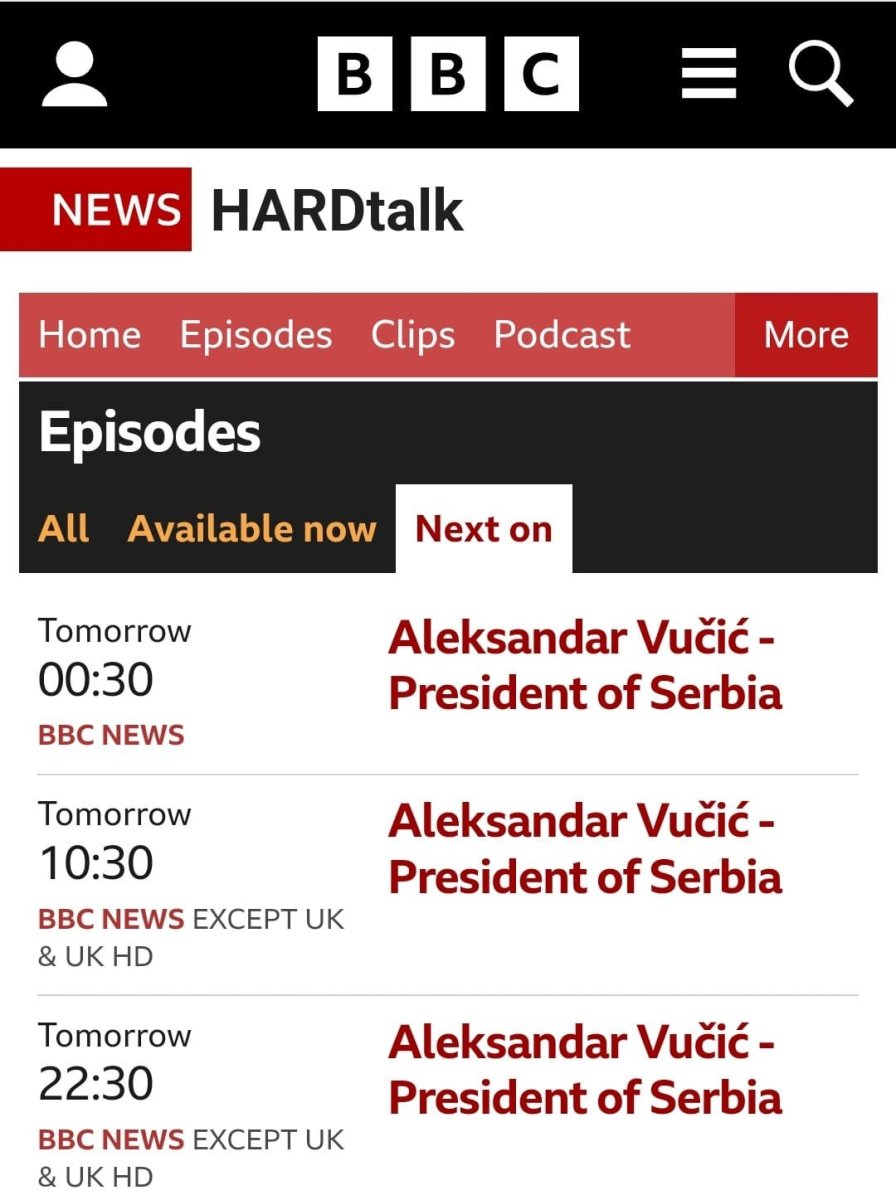The height and width of the screenshot is (1200, 896).
Task: Show All episodes
Action: coord(63,529)
